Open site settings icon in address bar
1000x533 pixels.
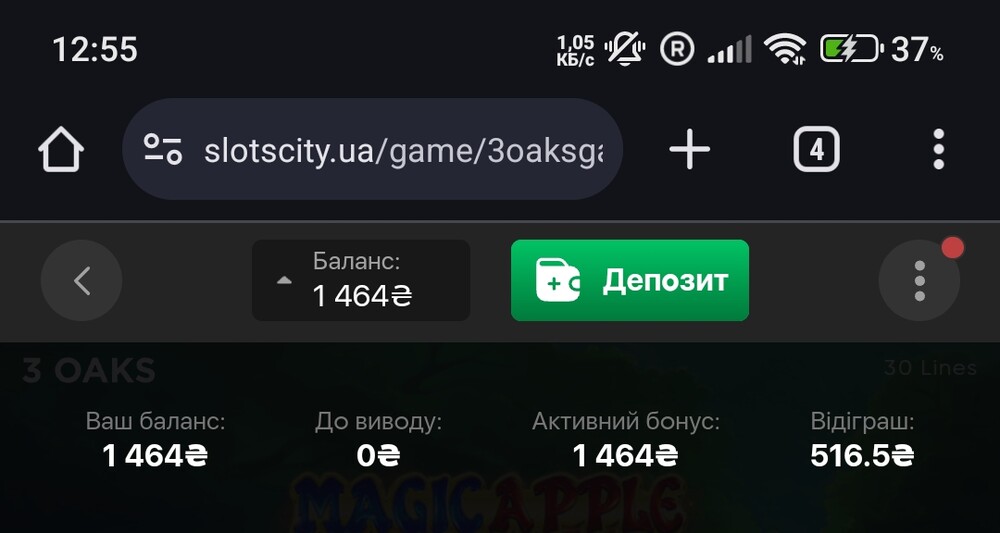[x=163, y=150]
